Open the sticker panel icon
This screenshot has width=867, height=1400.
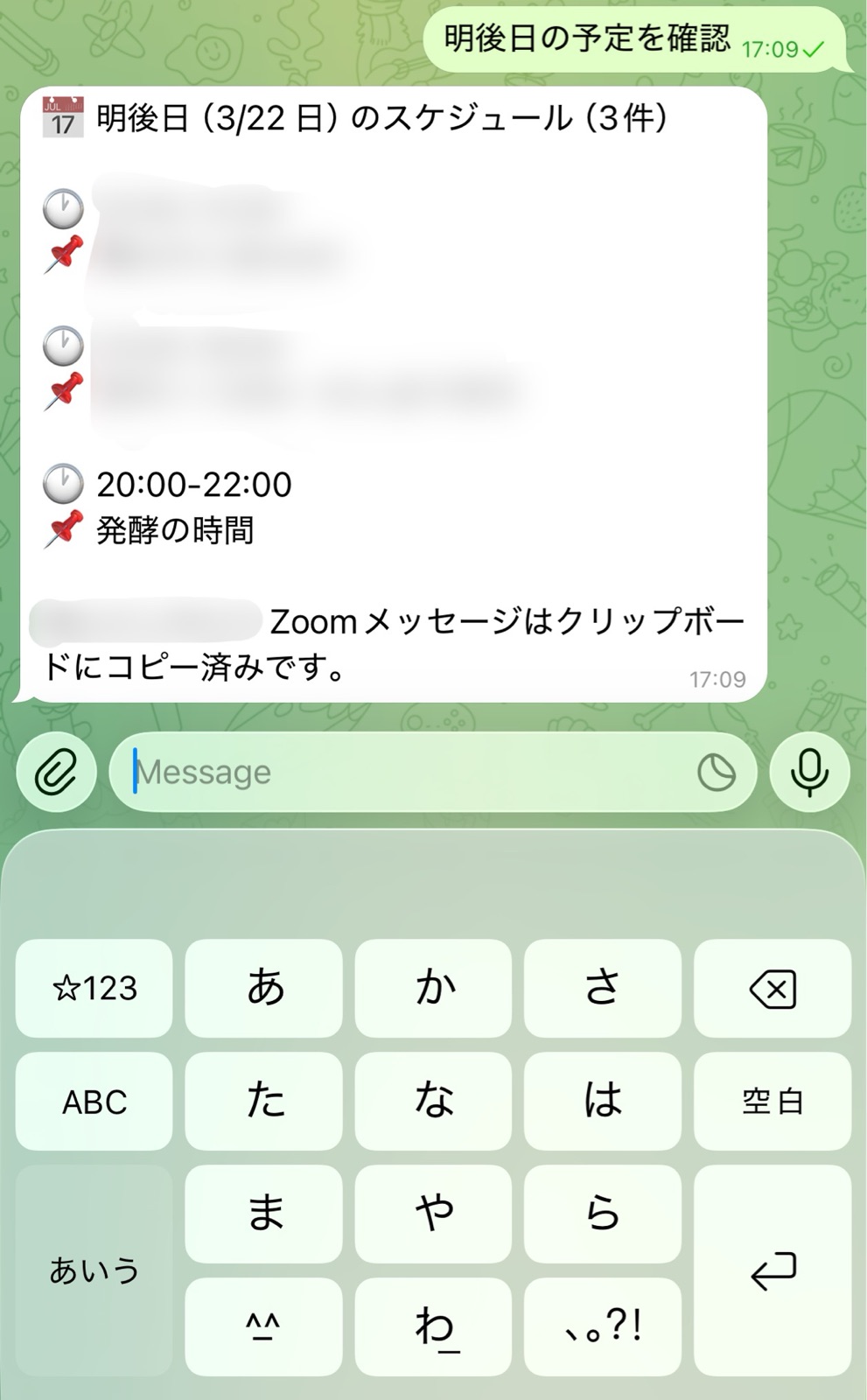(x=717, y=773)
